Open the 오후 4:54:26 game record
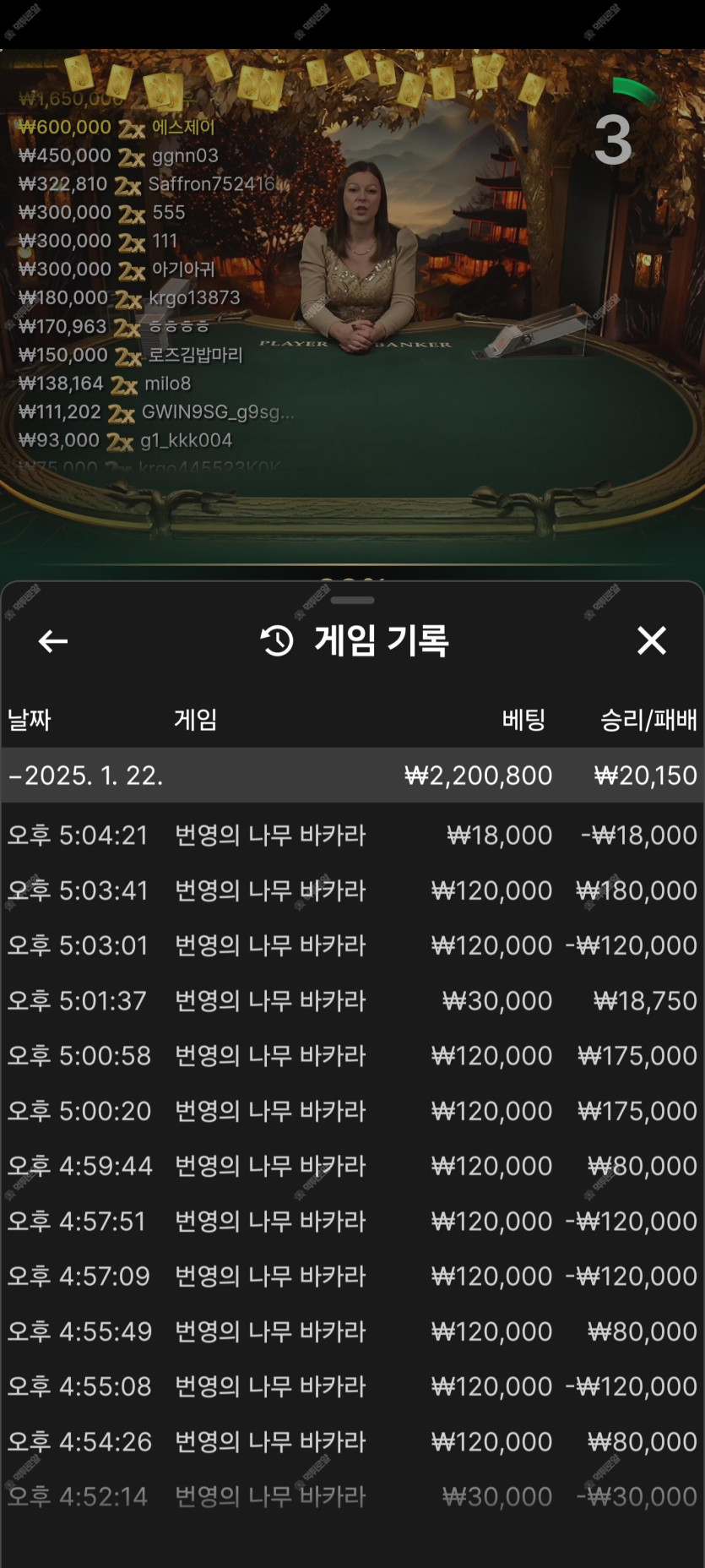This screenshot has width=705, height=1568. (x=352, y=1442)
